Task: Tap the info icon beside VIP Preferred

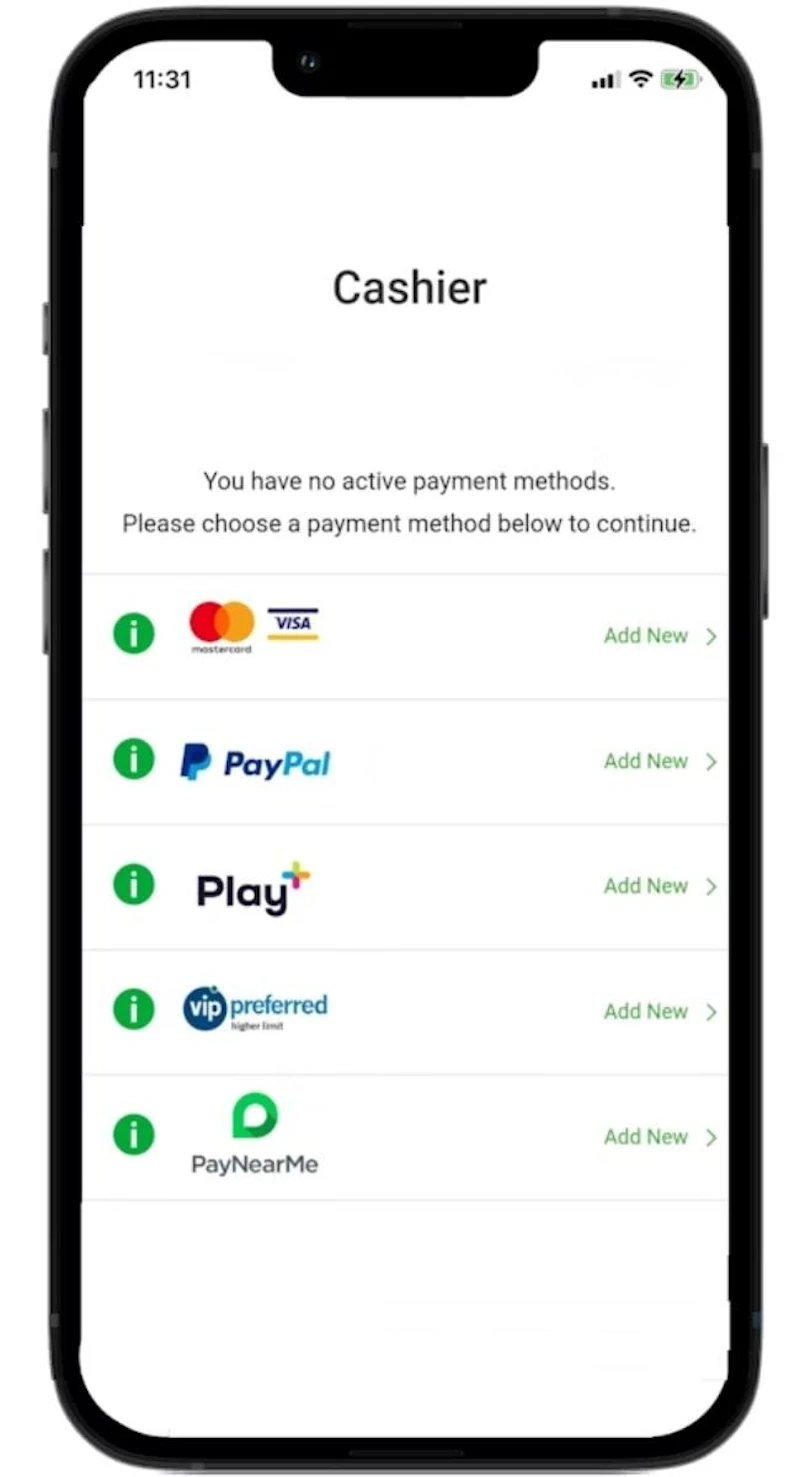Action: 133,1010
